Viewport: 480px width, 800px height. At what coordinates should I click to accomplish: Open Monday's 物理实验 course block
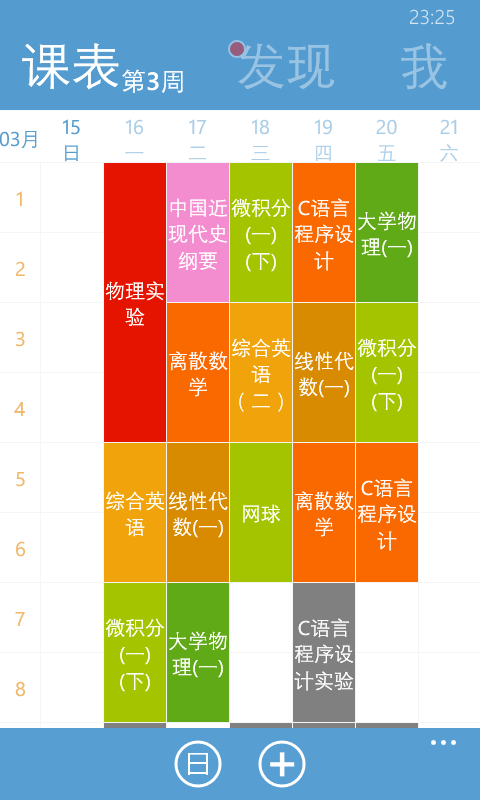click(135, 303)
